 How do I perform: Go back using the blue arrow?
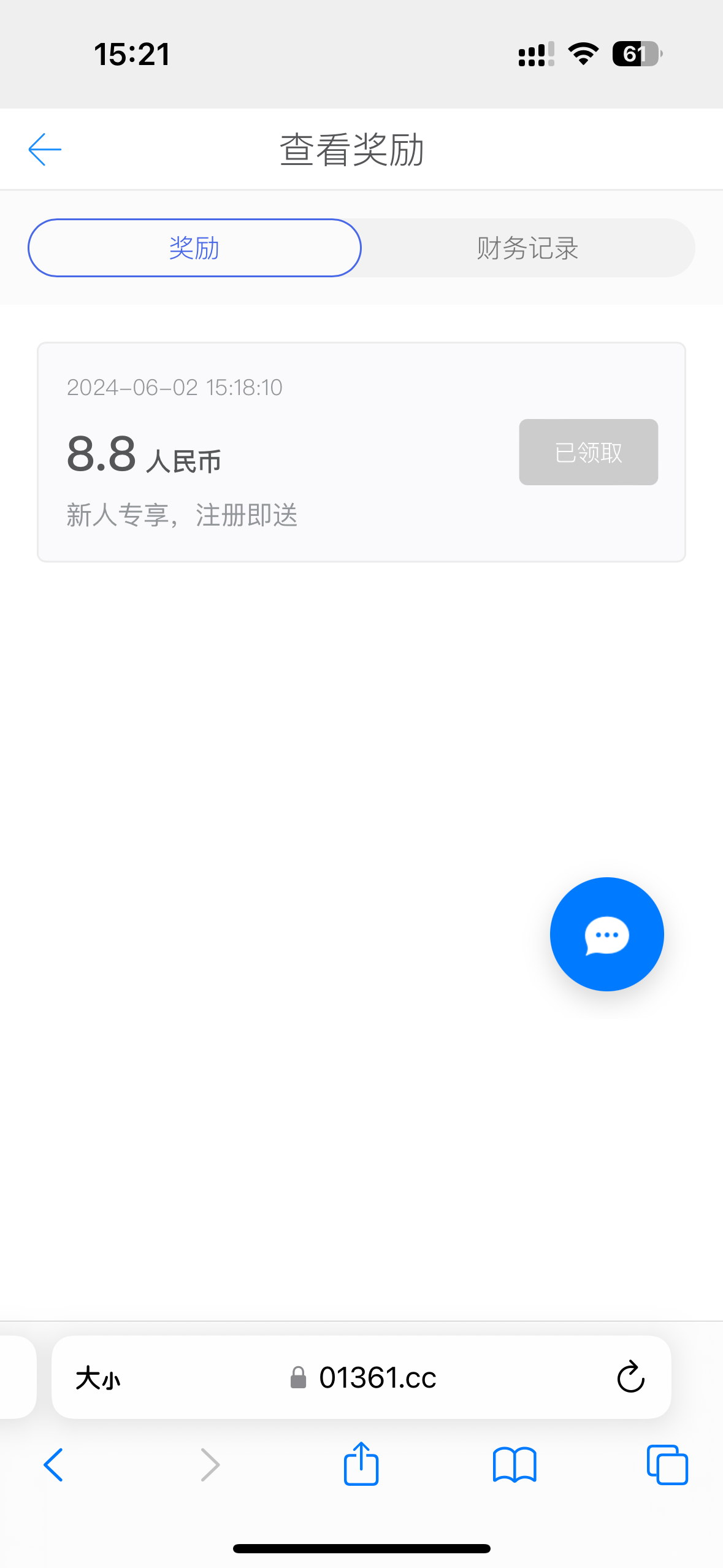point(45,149)
